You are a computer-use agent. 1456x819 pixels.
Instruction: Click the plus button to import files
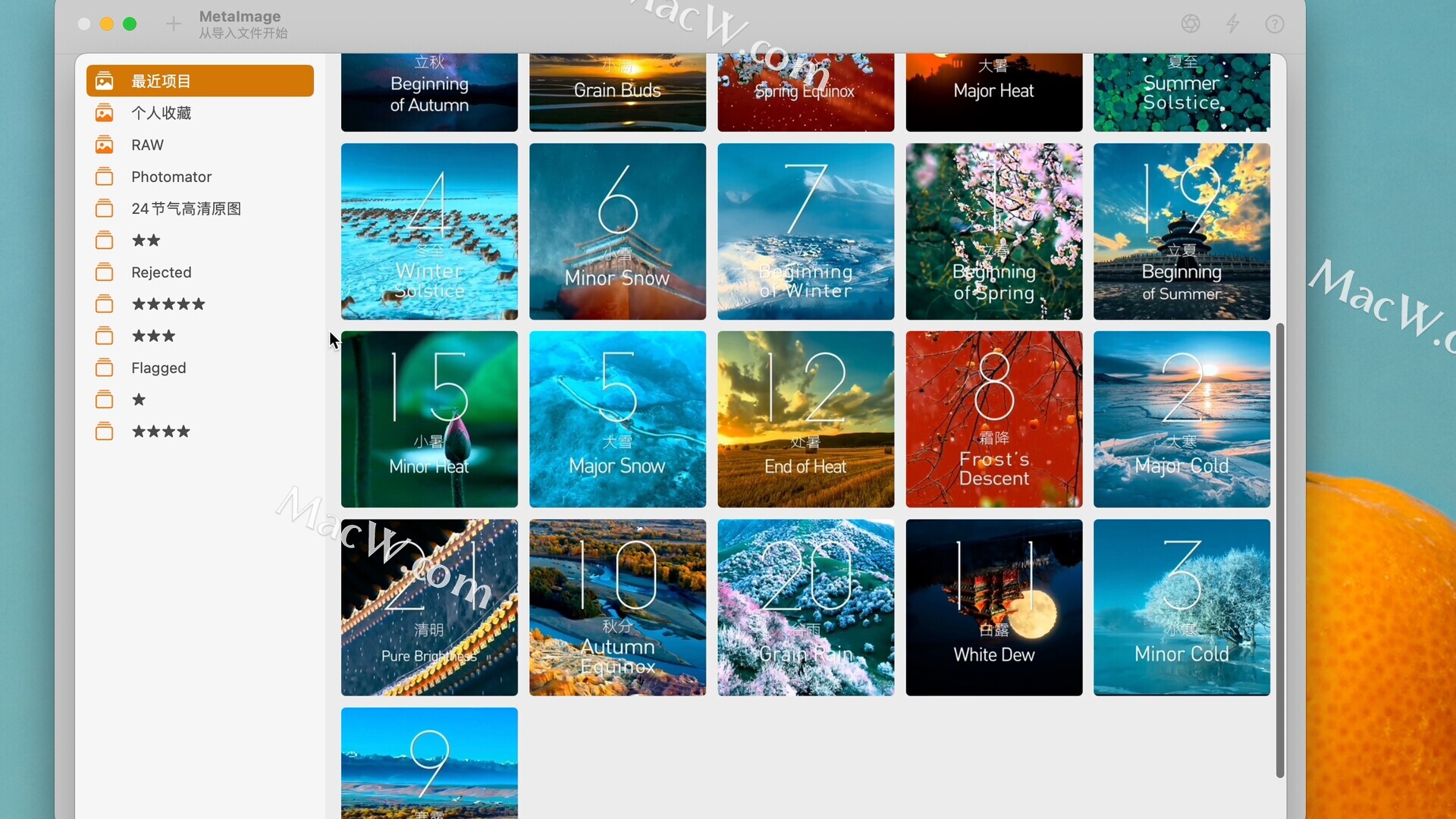[x=173, y=24]
